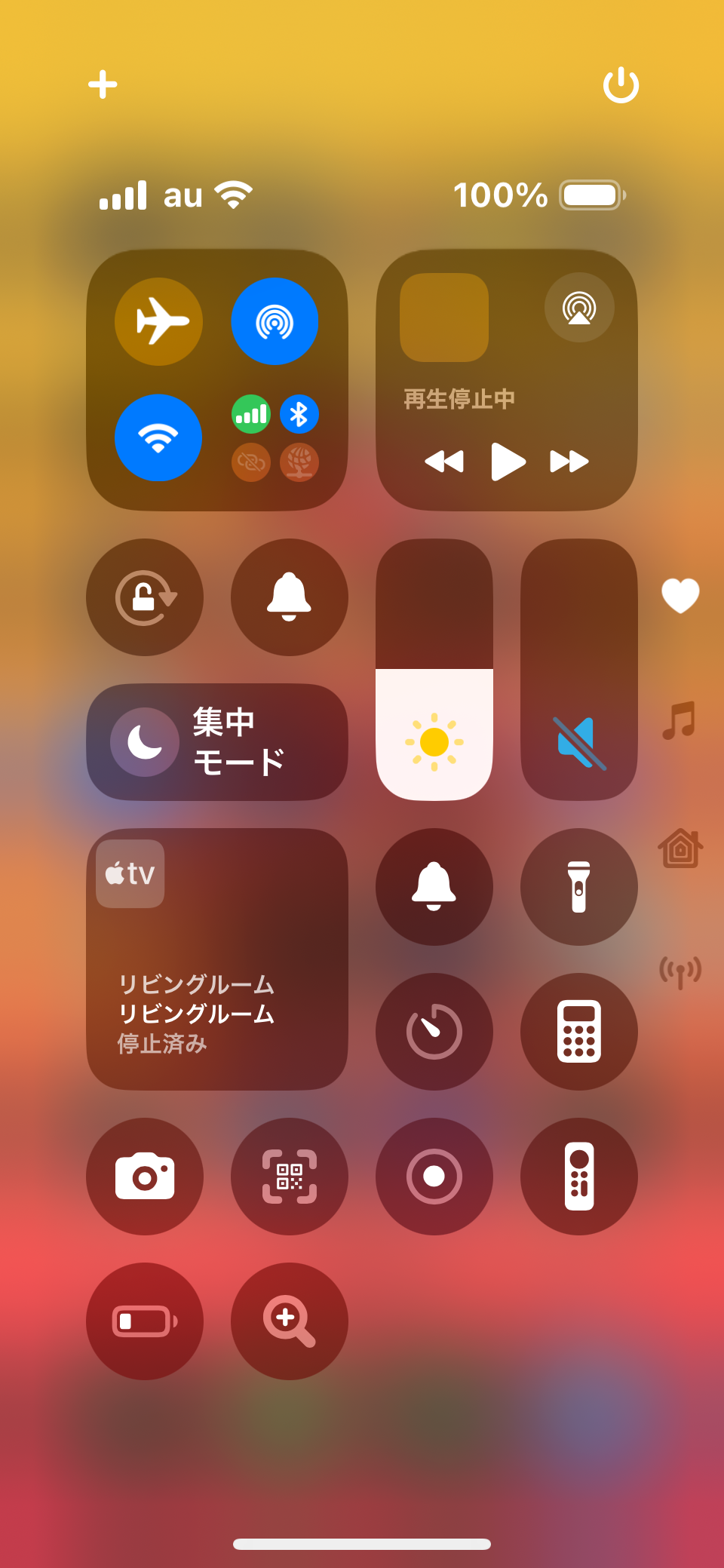This screenshot has width=724, height=1568.
Task: Tap the plus icon to add controls
Action: pos(103,84)
